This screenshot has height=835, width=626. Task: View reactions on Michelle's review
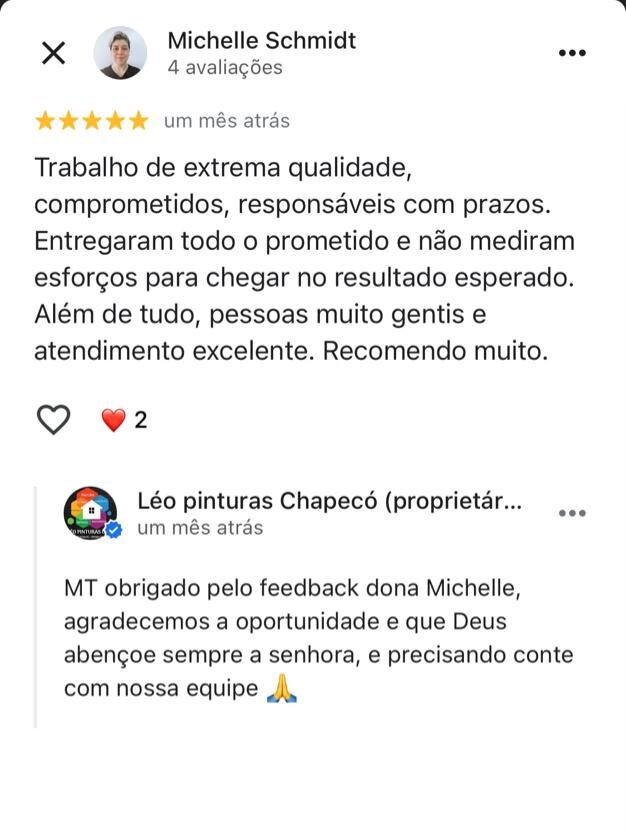(124, 420)
